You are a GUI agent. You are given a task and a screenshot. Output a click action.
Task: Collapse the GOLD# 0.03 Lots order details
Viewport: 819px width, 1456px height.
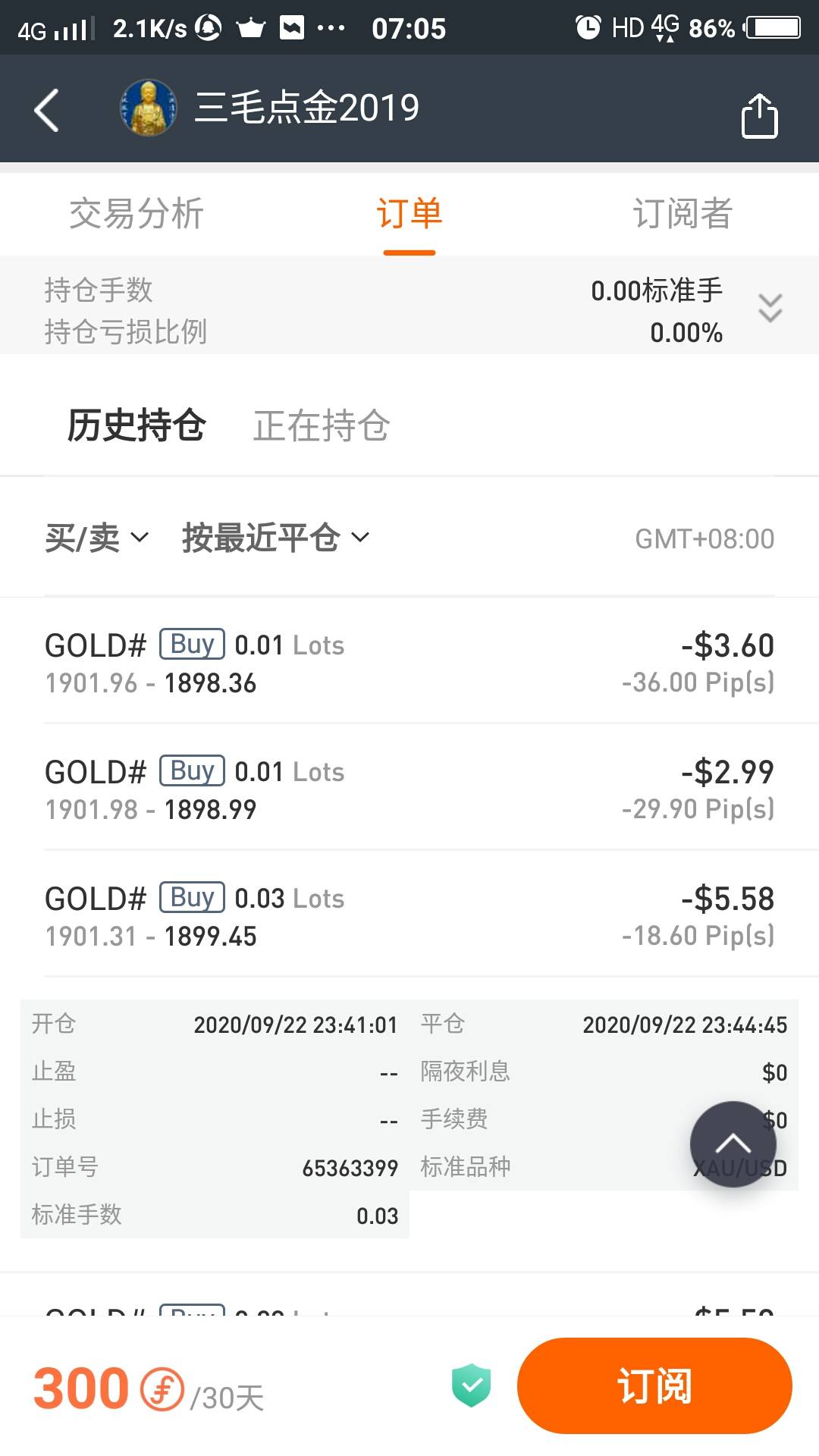click(409, 915)
